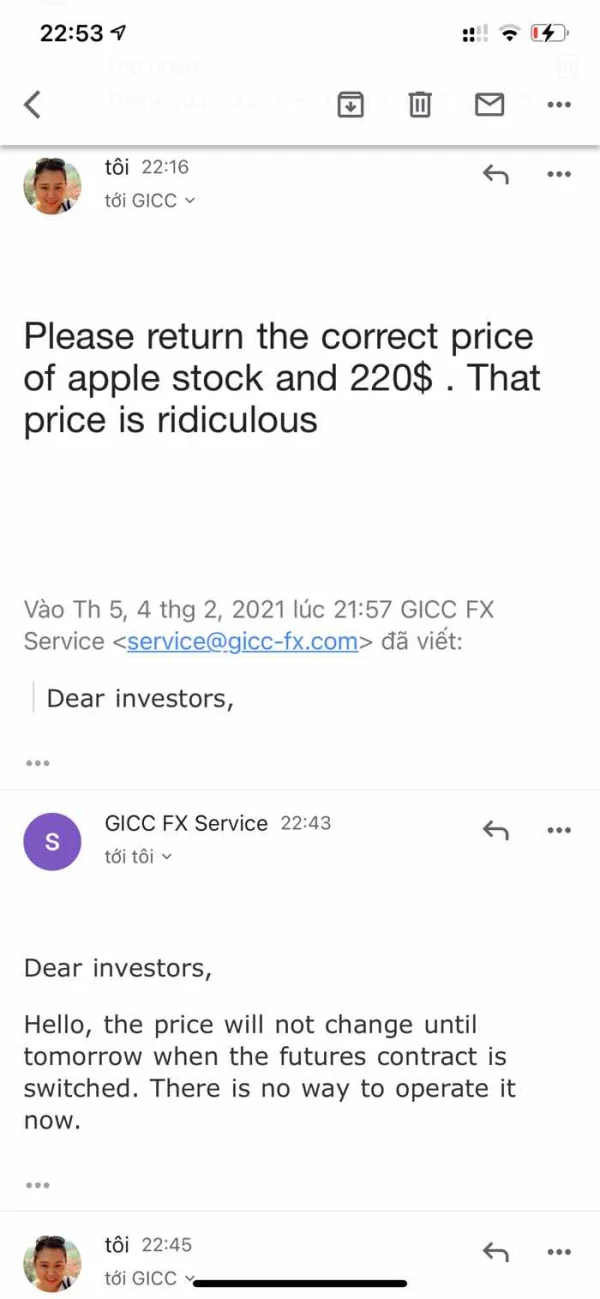The width and height of the screenshot is (600, 1299).
Task: View GICC FX Service sender avatar
Action: point(52,842)
